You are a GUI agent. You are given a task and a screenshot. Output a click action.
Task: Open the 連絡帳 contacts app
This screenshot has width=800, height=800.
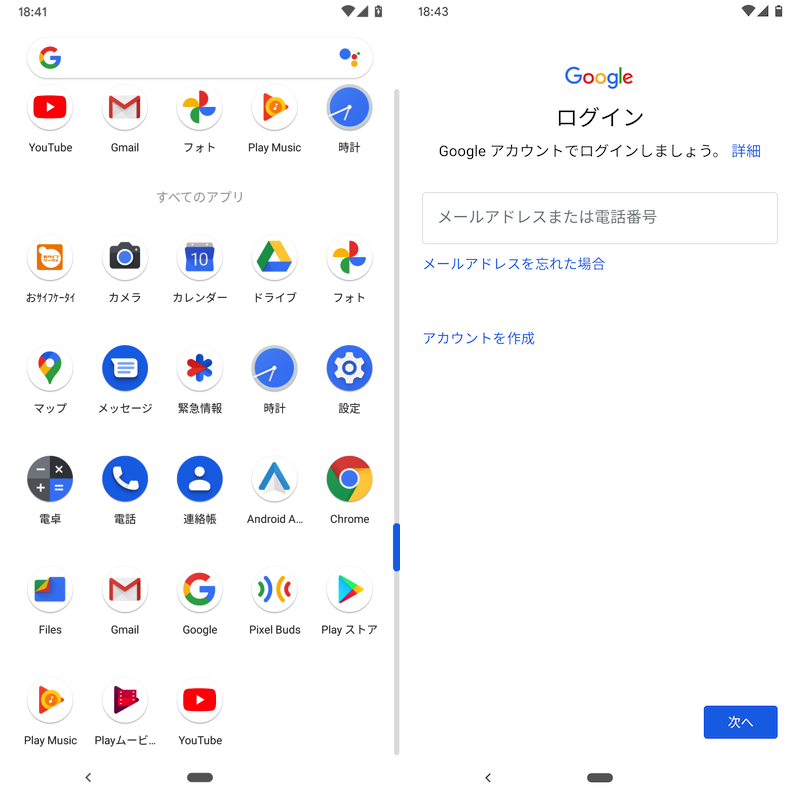tap(200, 480)
